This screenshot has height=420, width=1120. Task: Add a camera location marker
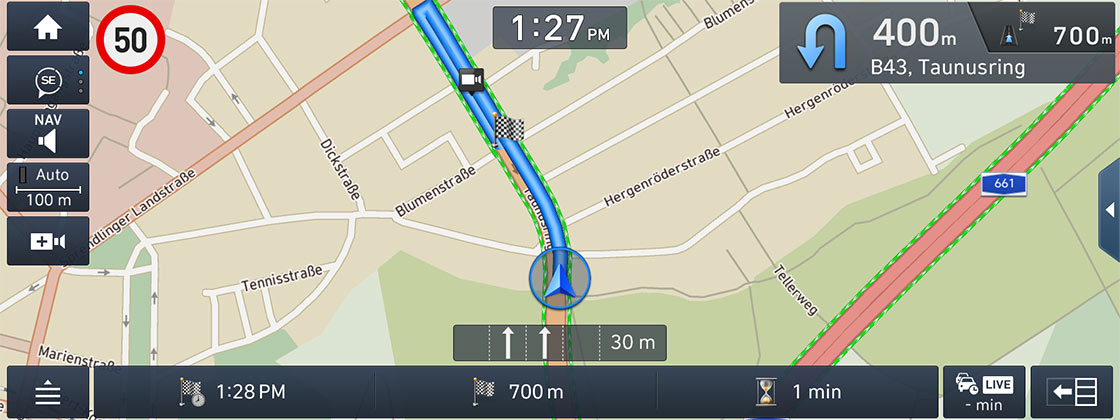tap(47, 241)
